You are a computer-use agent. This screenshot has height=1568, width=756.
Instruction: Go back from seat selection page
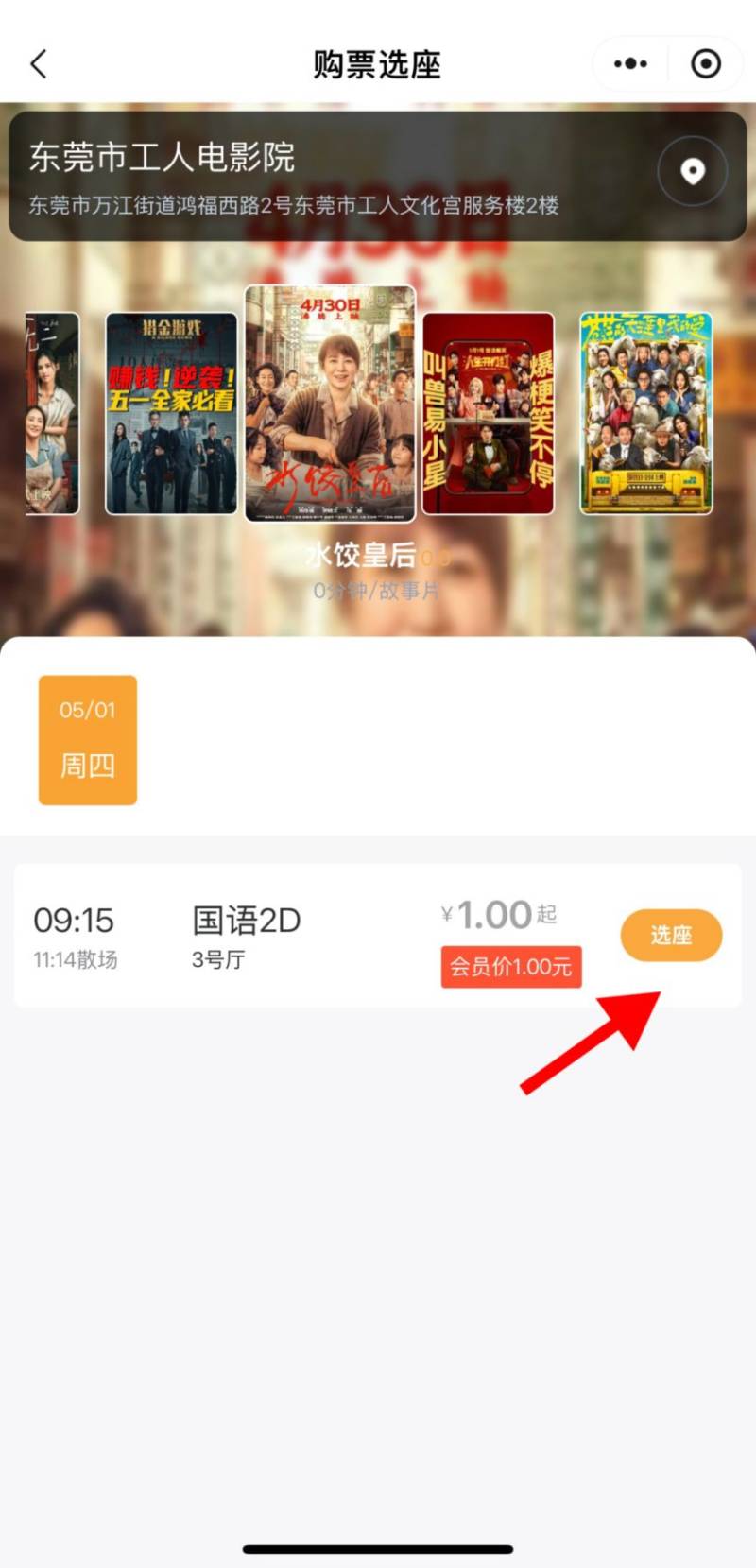[x=39, y=64]
